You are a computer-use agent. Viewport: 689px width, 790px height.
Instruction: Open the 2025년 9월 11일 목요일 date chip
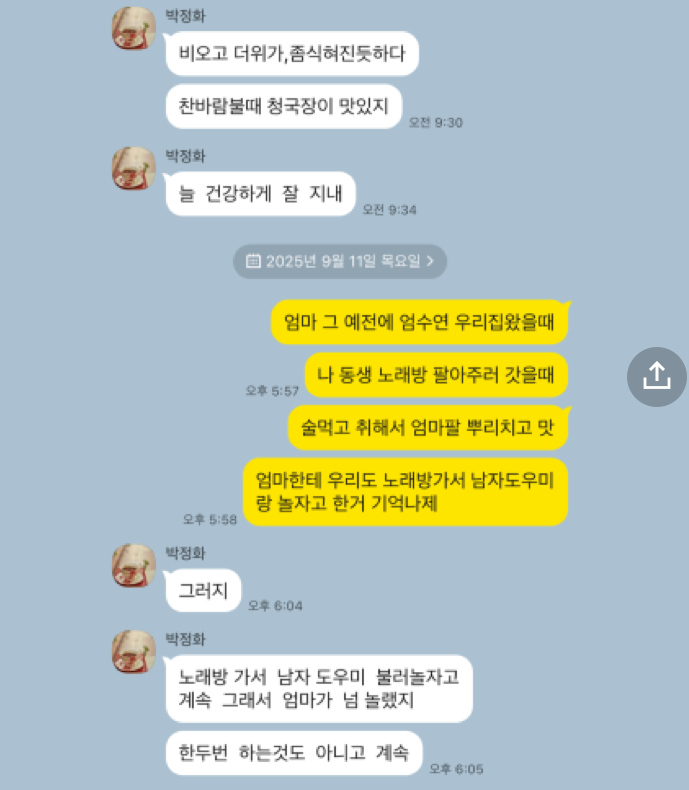340,261
